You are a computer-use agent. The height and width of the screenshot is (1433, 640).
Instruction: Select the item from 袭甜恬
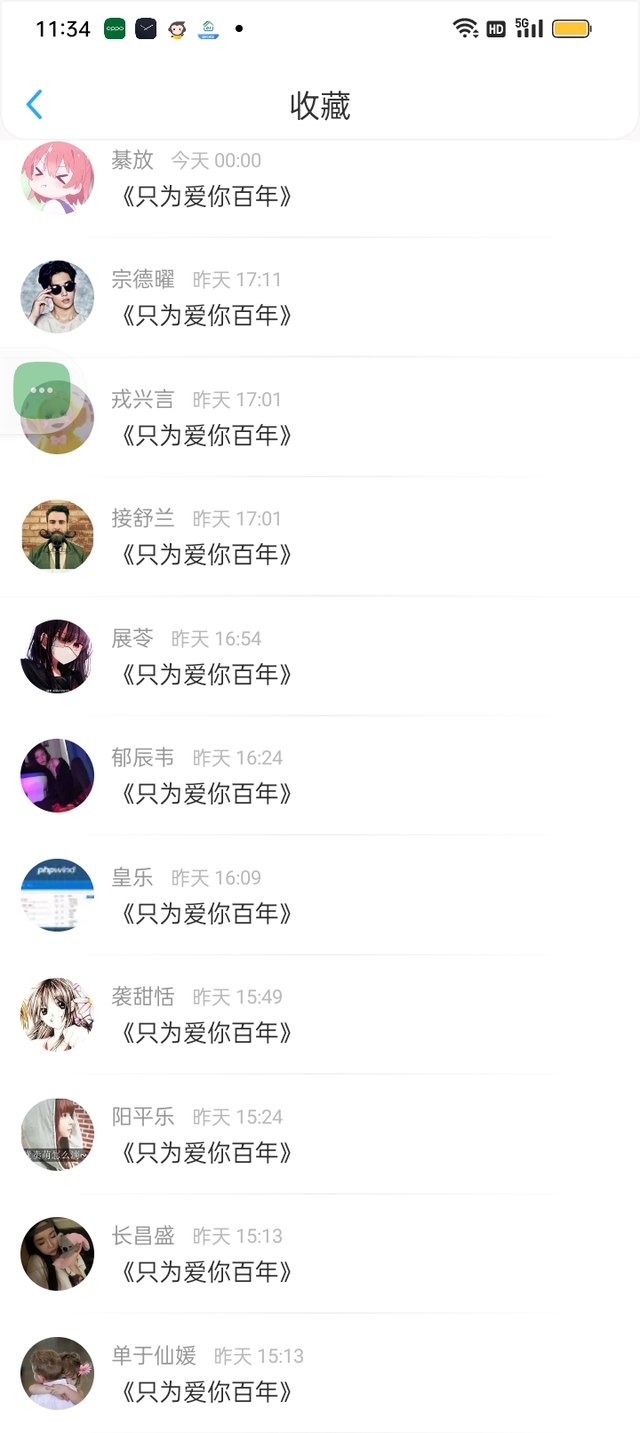point(206,1032)
